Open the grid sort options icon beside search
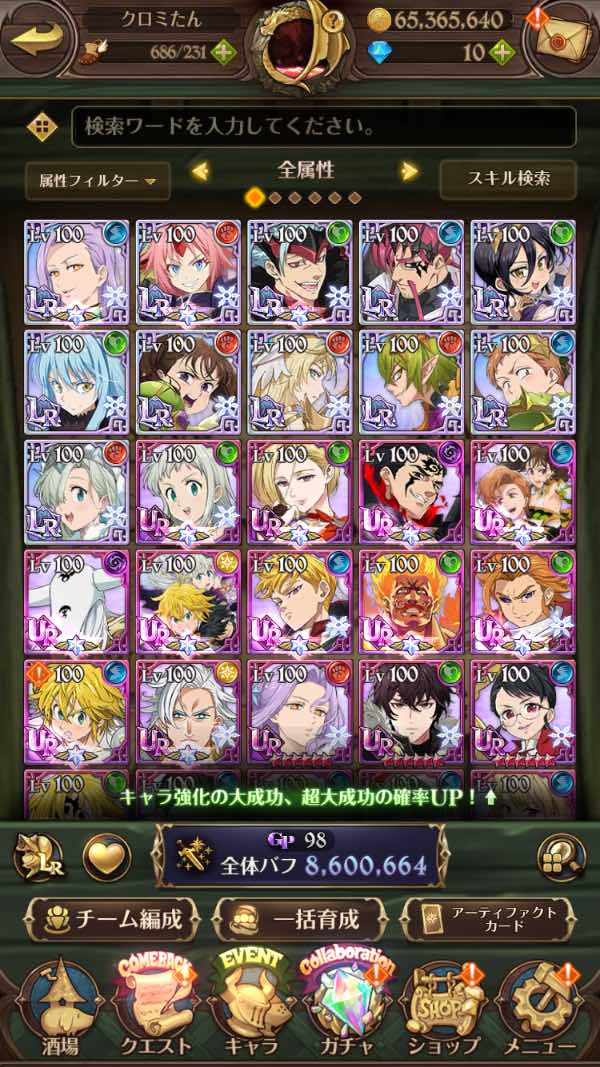This screenshot has height=1067, width=600. (42, 127)
